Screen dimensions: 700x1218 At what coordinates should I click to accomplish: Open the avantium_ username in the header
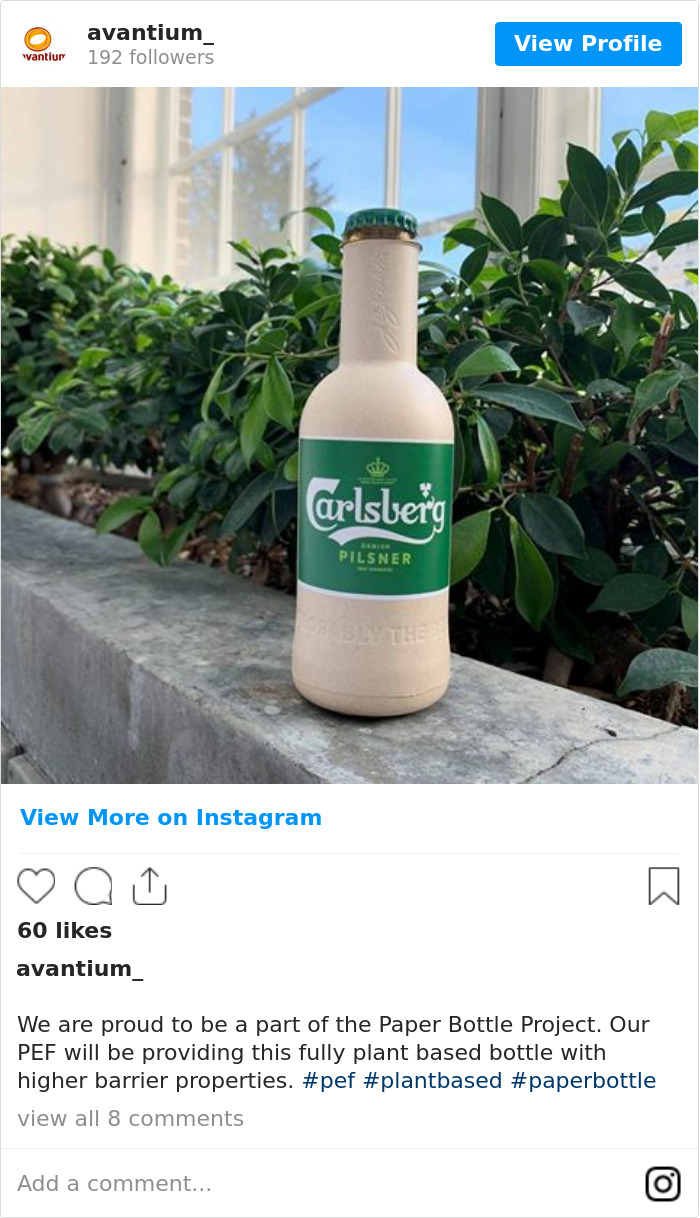(150, 33)
